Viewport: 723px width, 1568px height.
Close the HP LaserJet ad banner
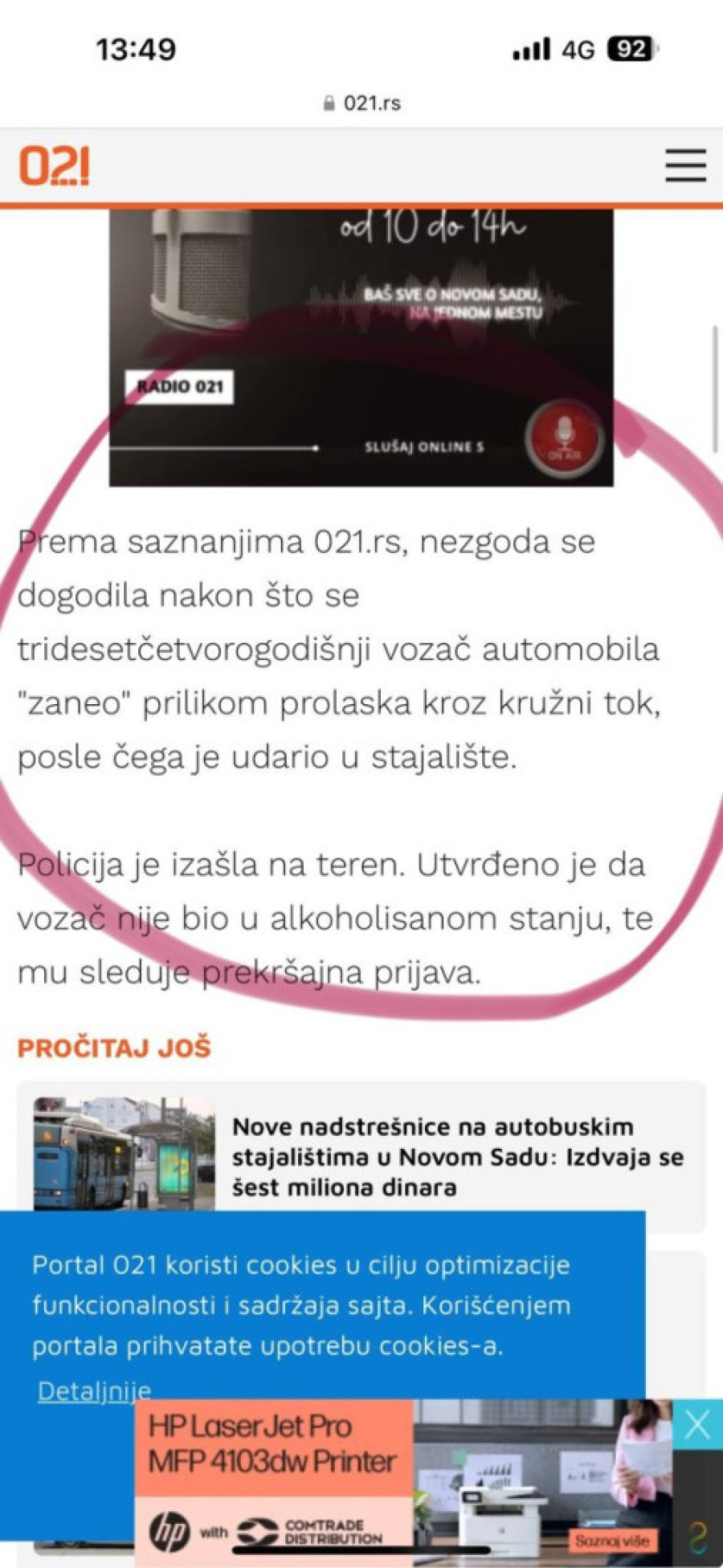(696, 1424)
